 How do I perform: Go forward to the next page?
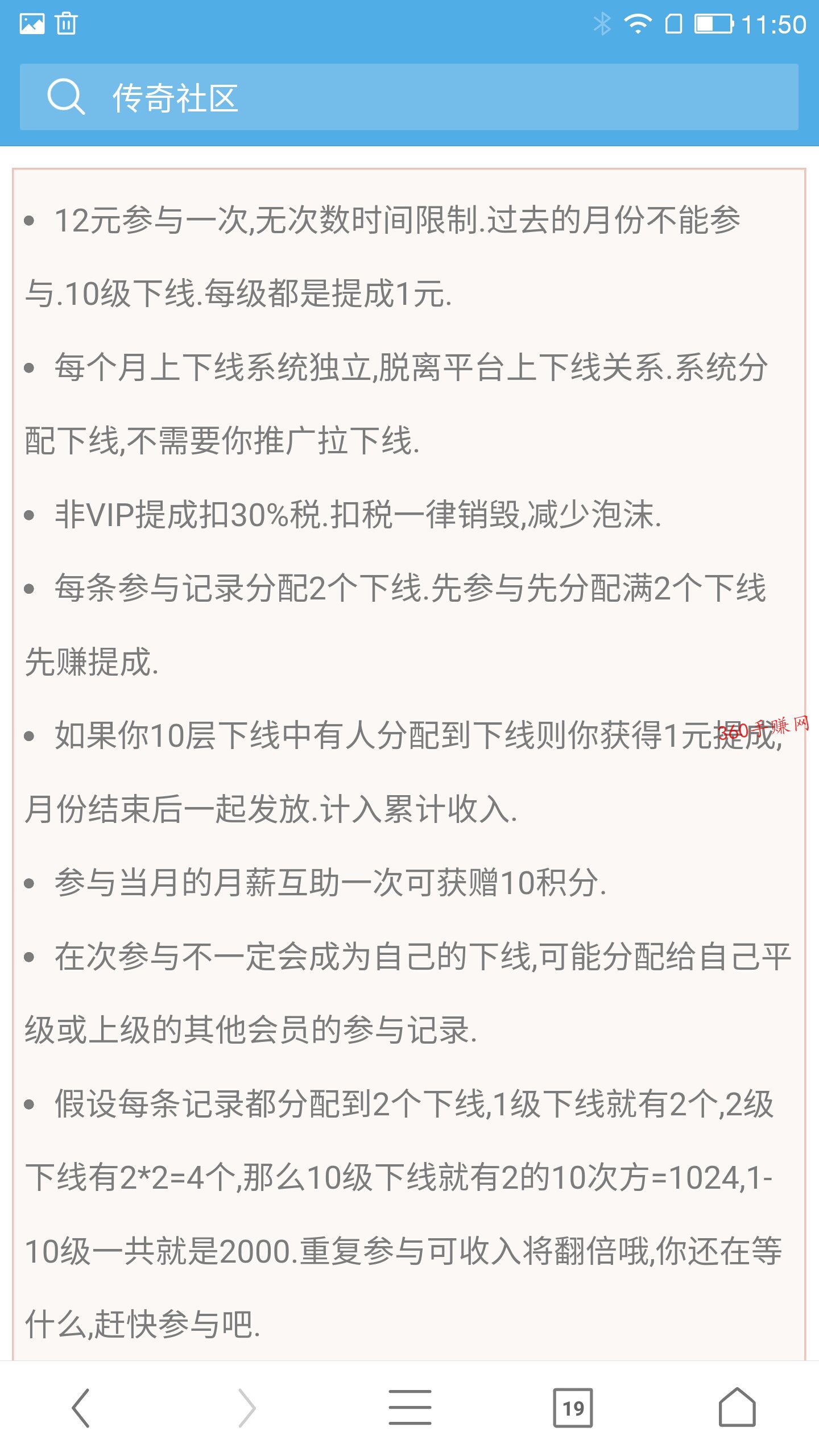247,1408
